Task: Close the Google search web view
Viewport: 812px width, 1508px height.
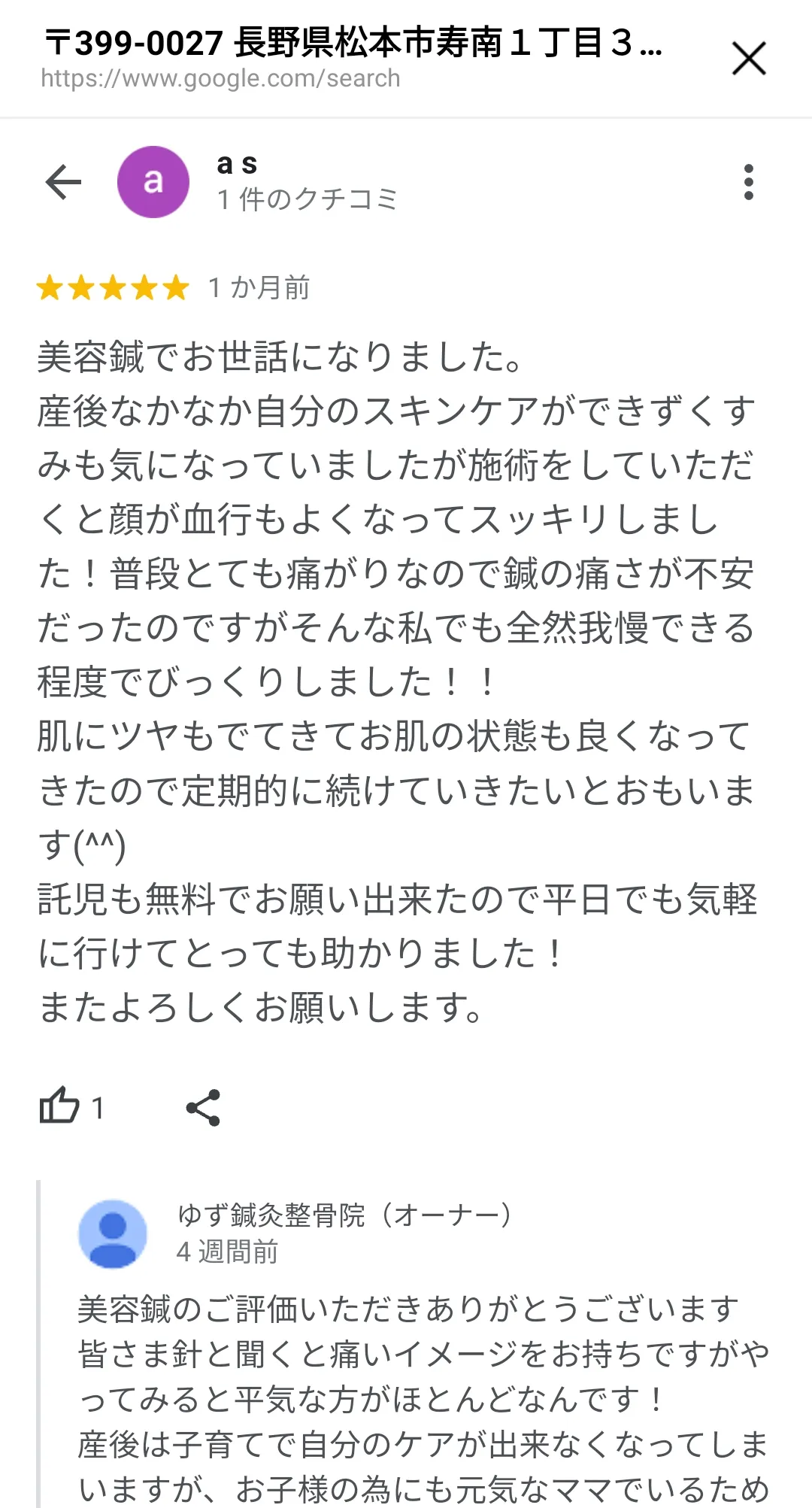Action: 748,59
